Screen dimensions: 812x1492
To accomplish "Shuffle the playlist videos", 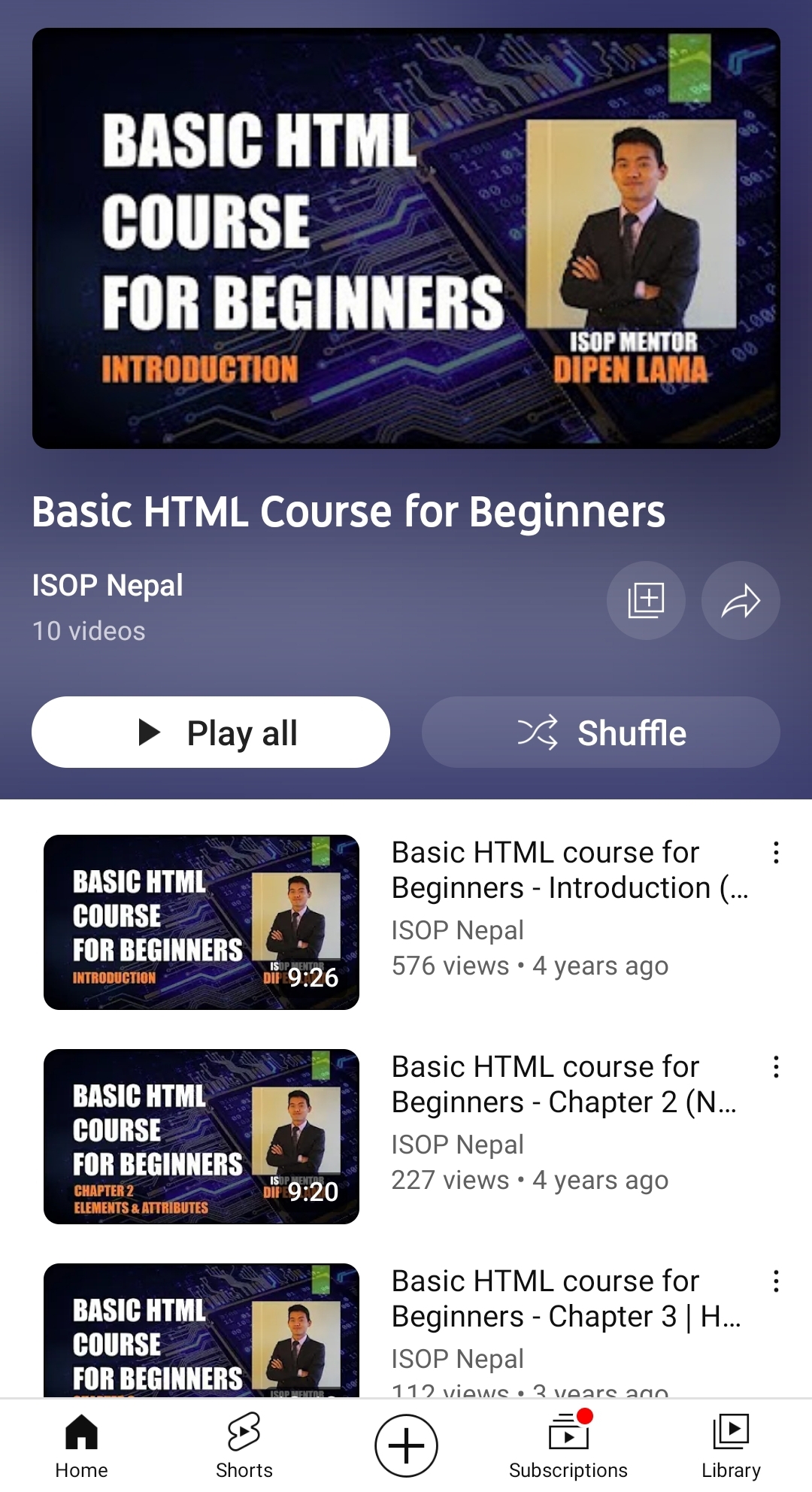I will point(601,732).
